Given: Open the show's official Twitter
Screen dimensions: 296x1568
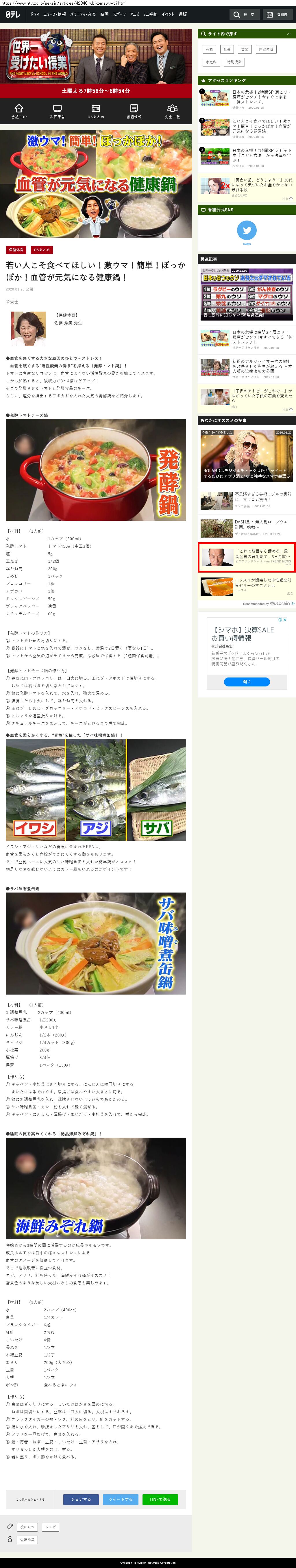Looking at the screenshot, I should tap(247, 231).
